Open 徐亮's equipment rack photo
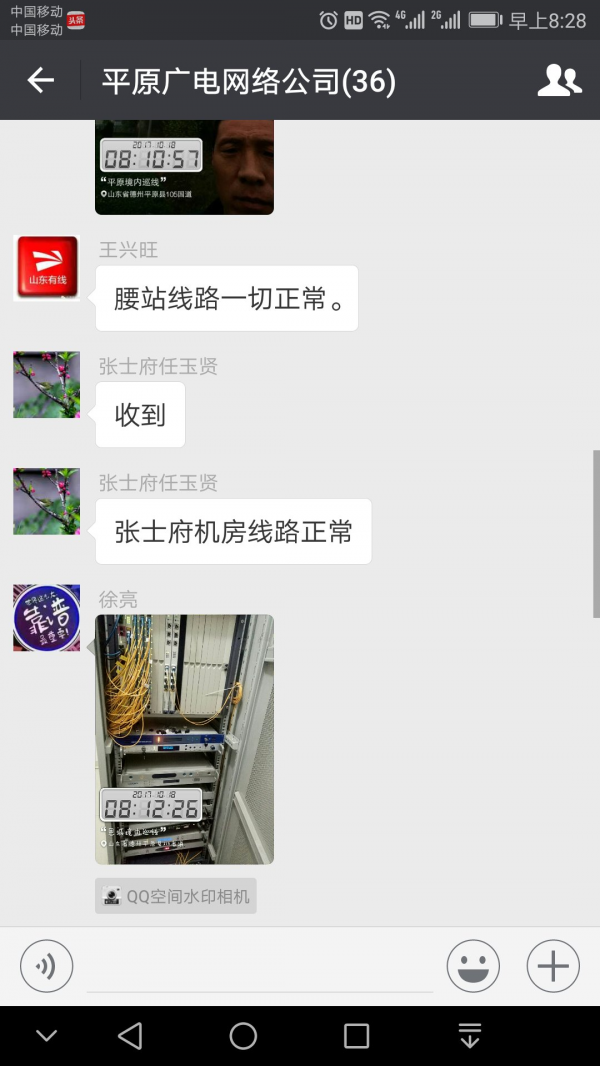This screenshot has width=600, height=1066. pos(184,739)
